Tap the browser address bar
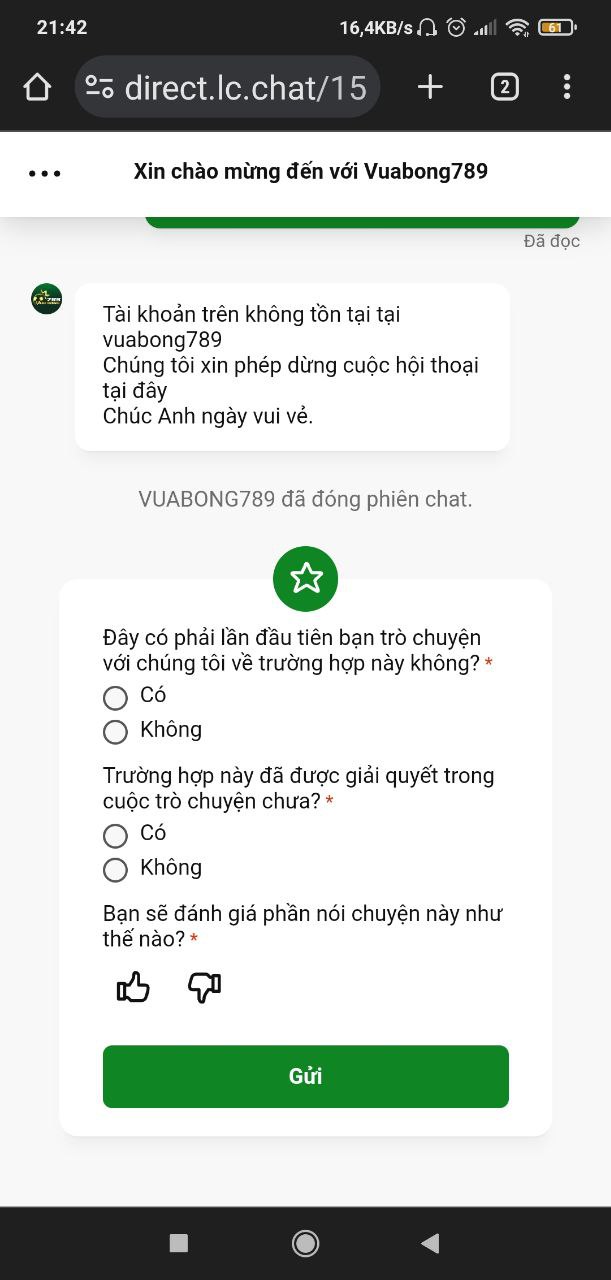611x1280 pixels. (228, 88)
